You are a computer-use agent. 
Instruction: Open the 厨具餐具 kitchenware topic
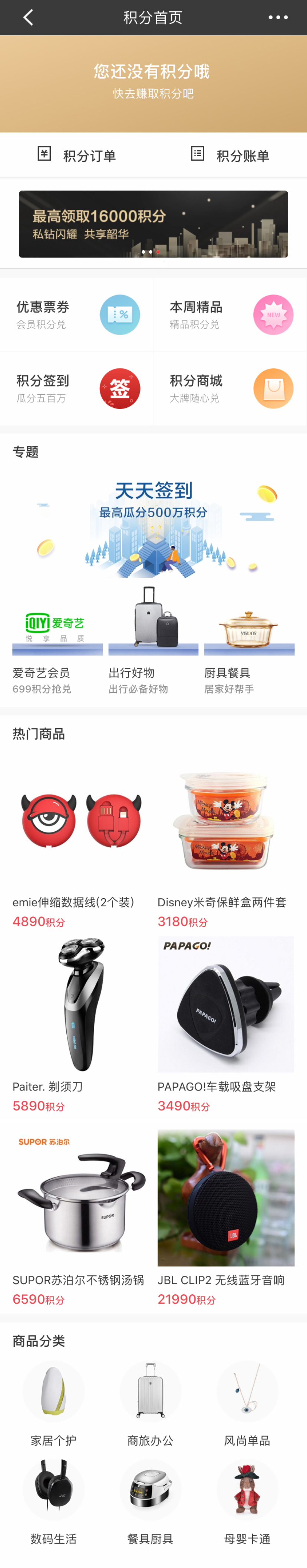click(249, 639)
